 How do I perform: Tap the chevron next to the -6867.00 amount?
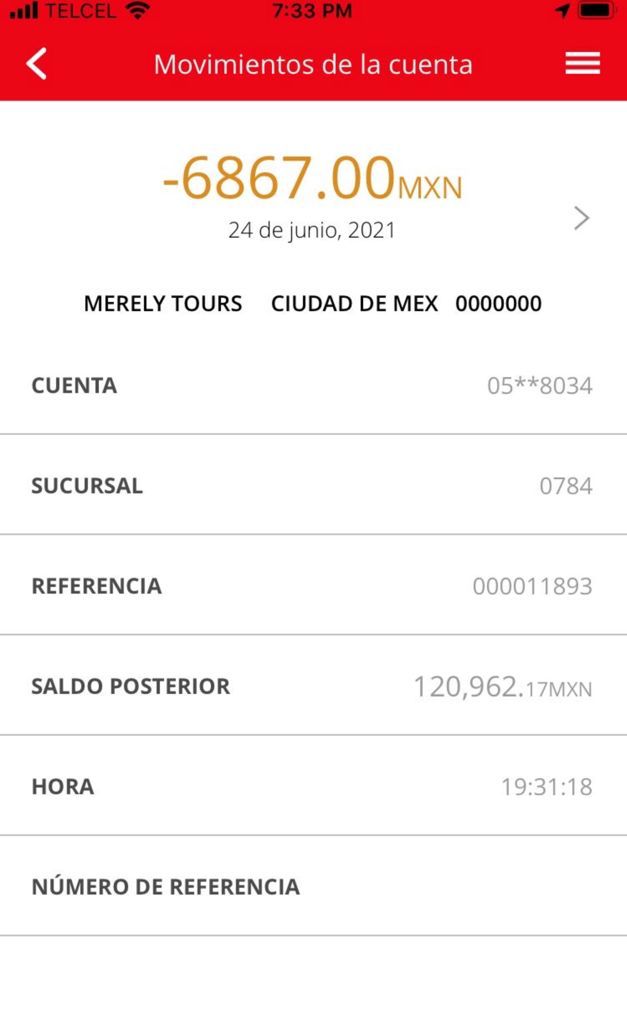click(581, 218)
